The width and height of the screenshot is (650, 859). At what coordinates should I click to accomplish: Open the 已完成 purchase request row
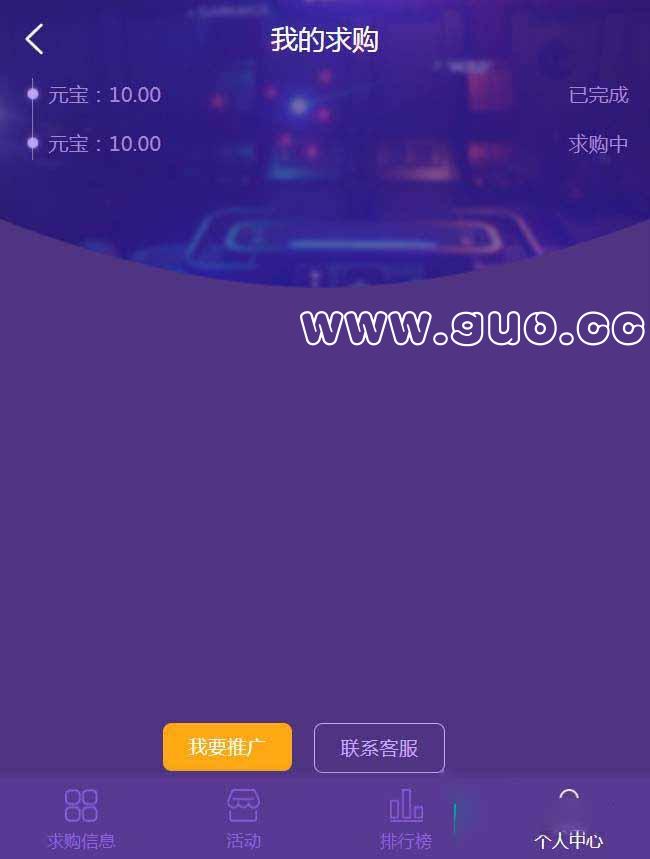330,95
